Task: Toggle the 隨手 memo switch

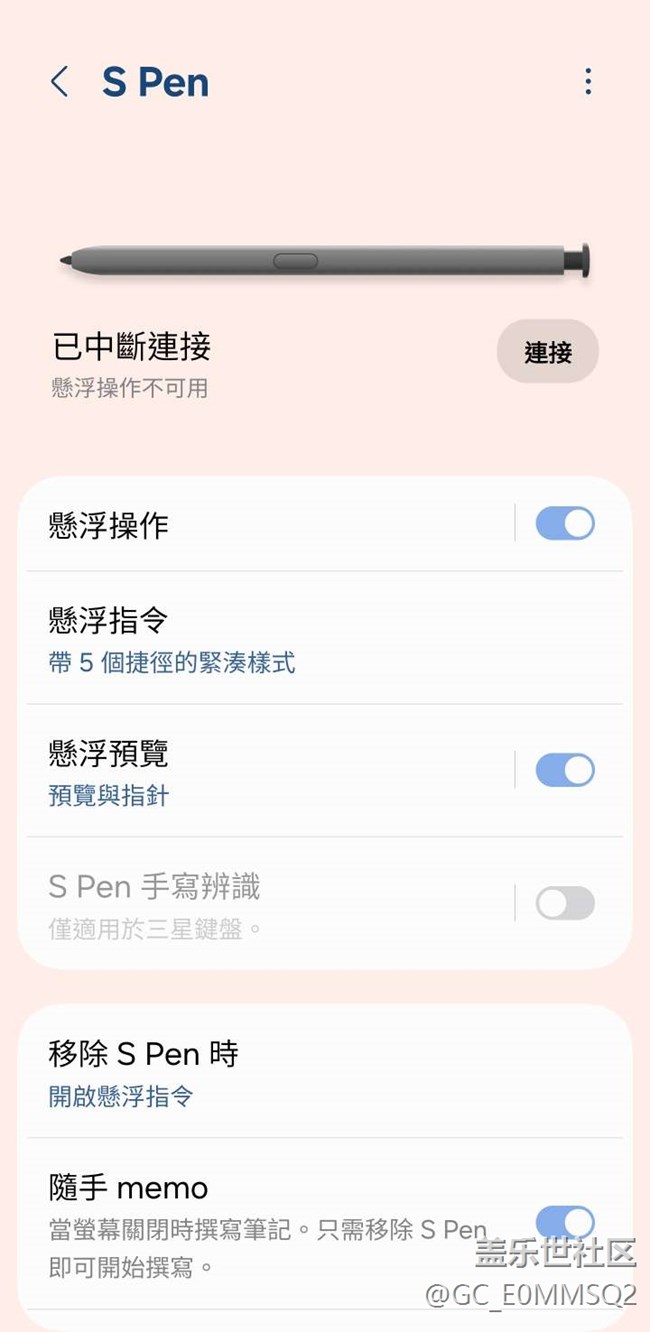Action: click(x=565, y=1222)
